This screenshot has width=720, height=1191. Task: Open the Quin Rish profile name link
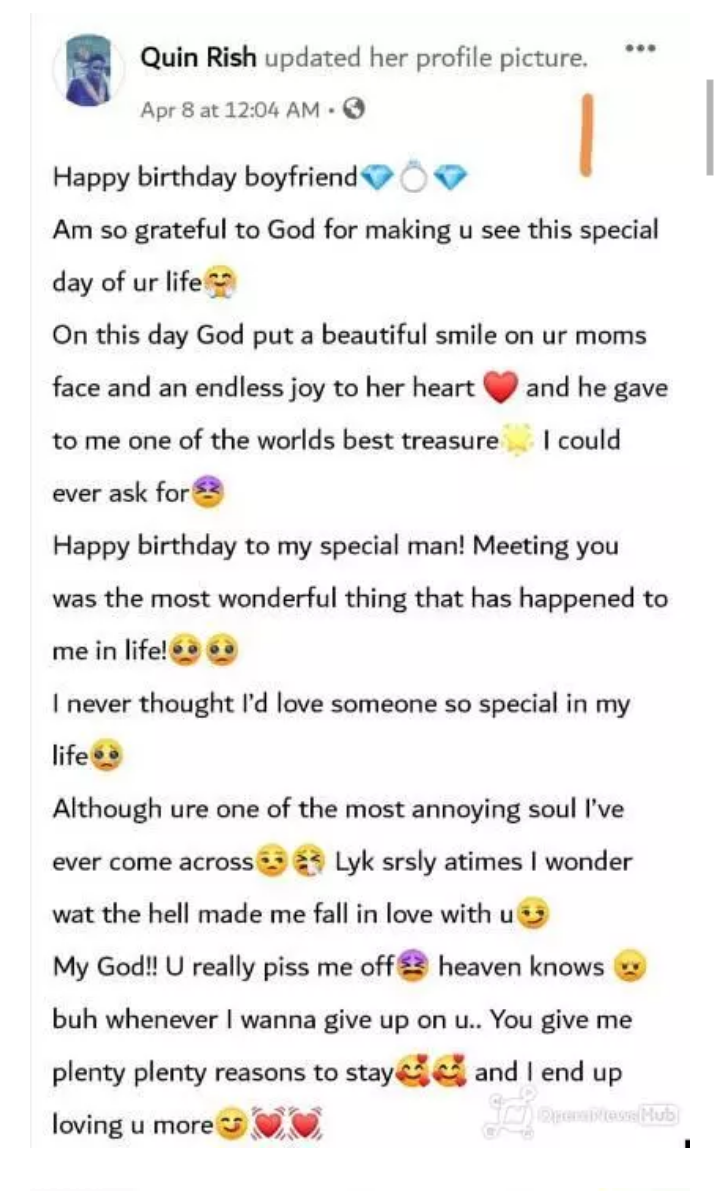(x=199, y=58)
